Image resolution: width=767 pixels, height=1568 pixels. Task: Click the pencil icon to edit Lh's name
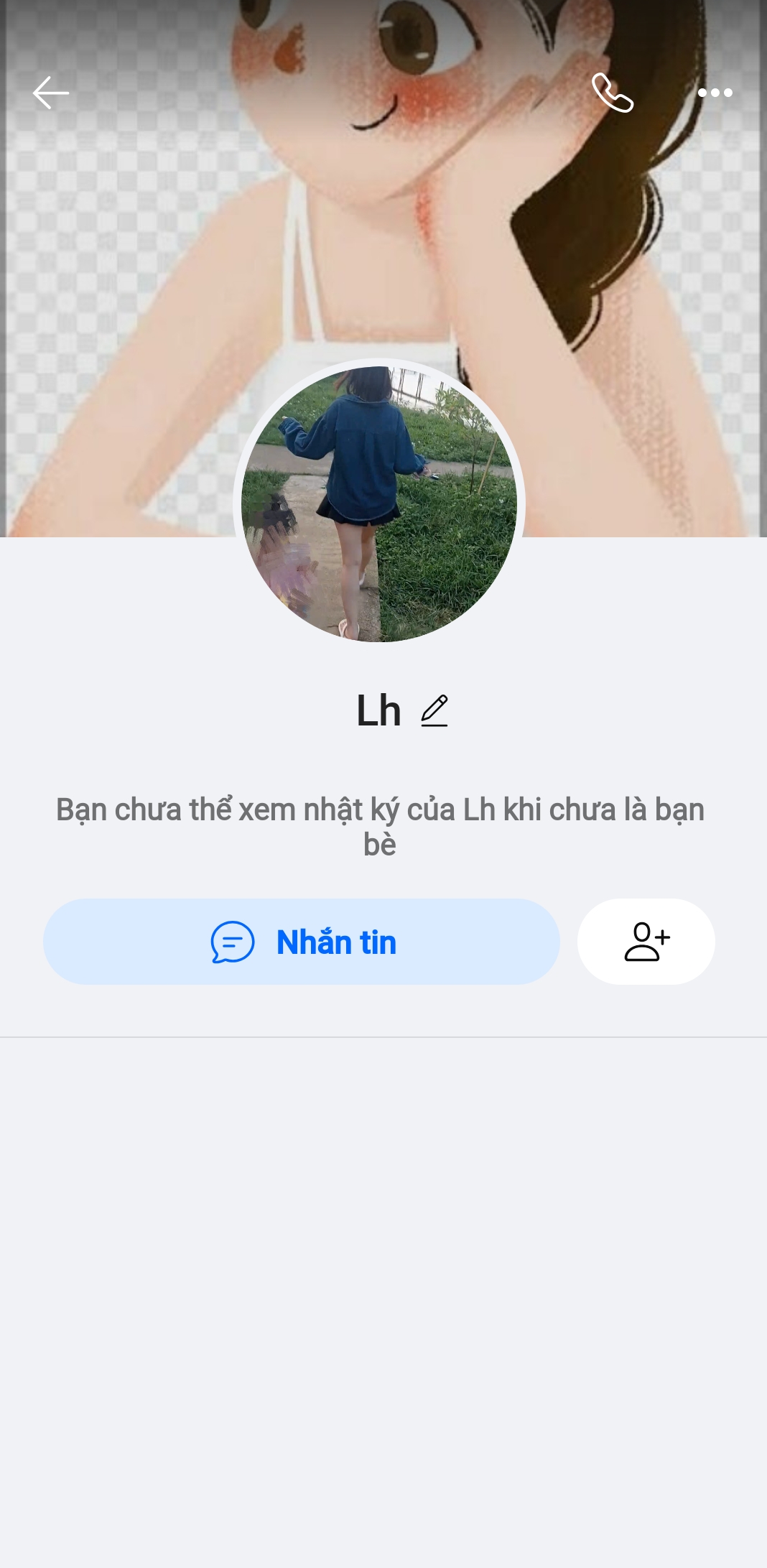[x=434, y=710]
